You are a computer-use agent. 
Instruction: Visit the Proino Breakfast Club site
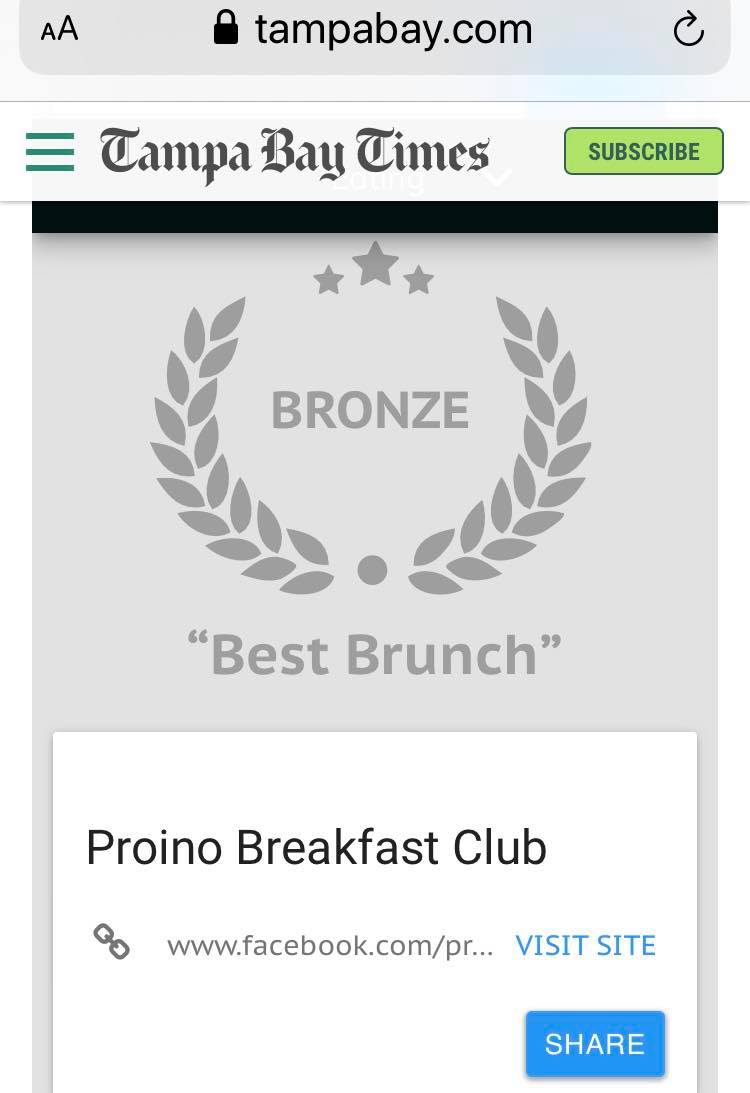click(x=585, y=945)
